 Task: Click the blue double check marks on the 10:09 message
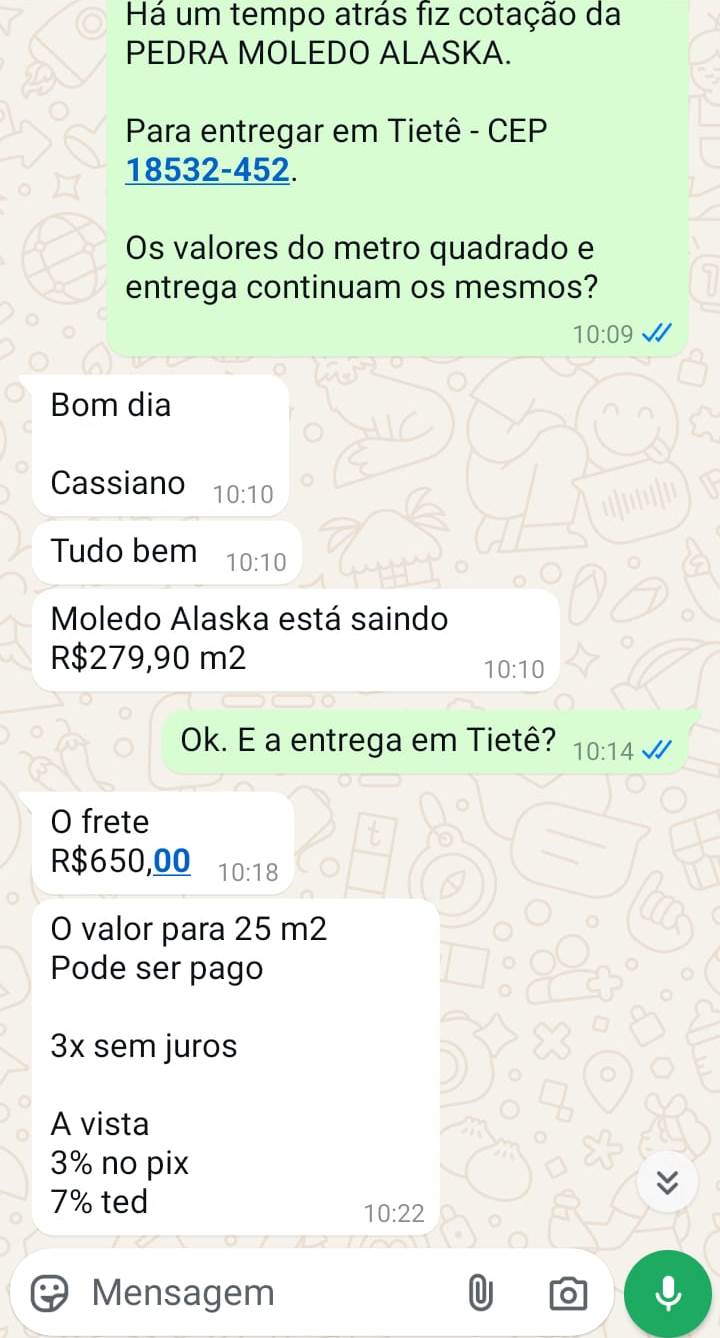655,333
